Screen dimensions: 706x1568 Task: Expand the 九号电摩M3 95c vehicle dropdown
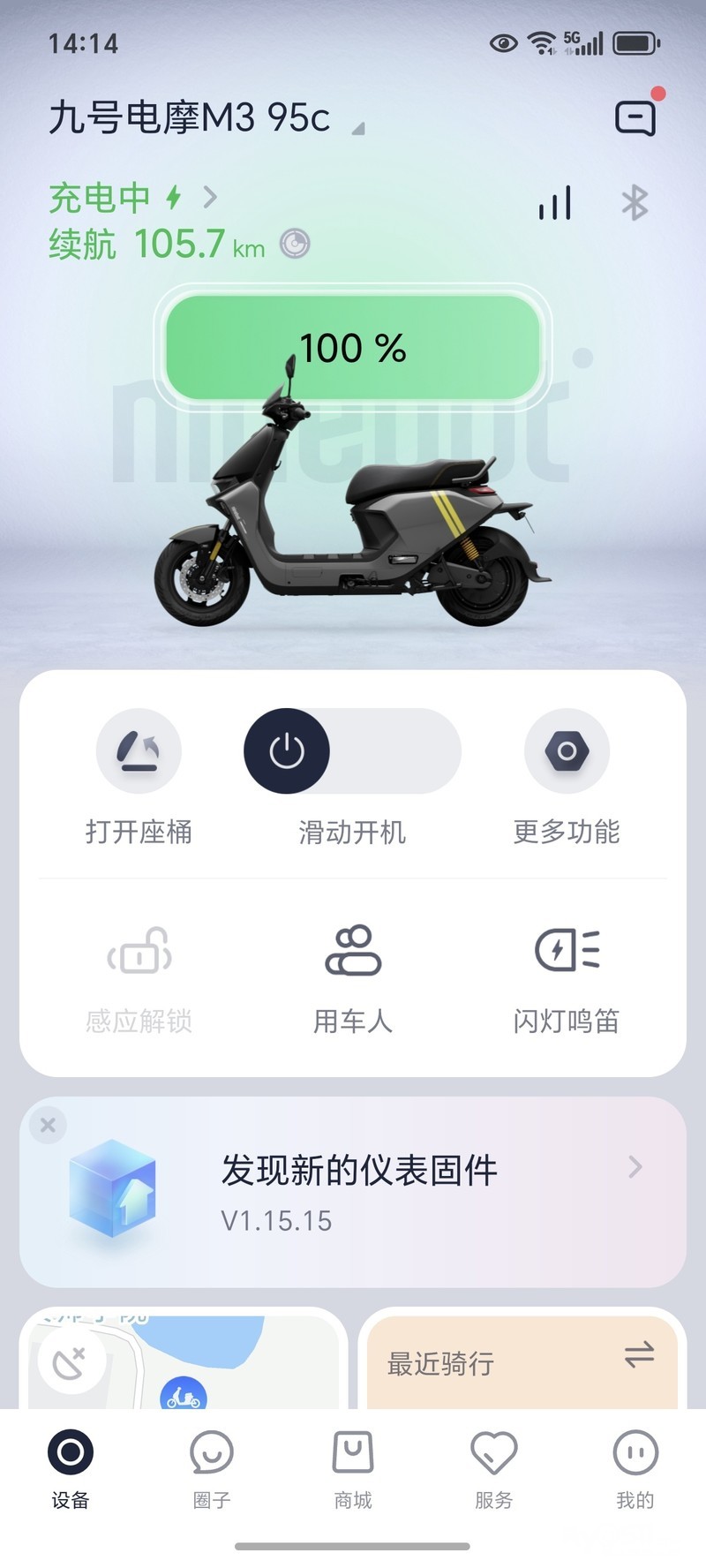(x=357, y=128)
